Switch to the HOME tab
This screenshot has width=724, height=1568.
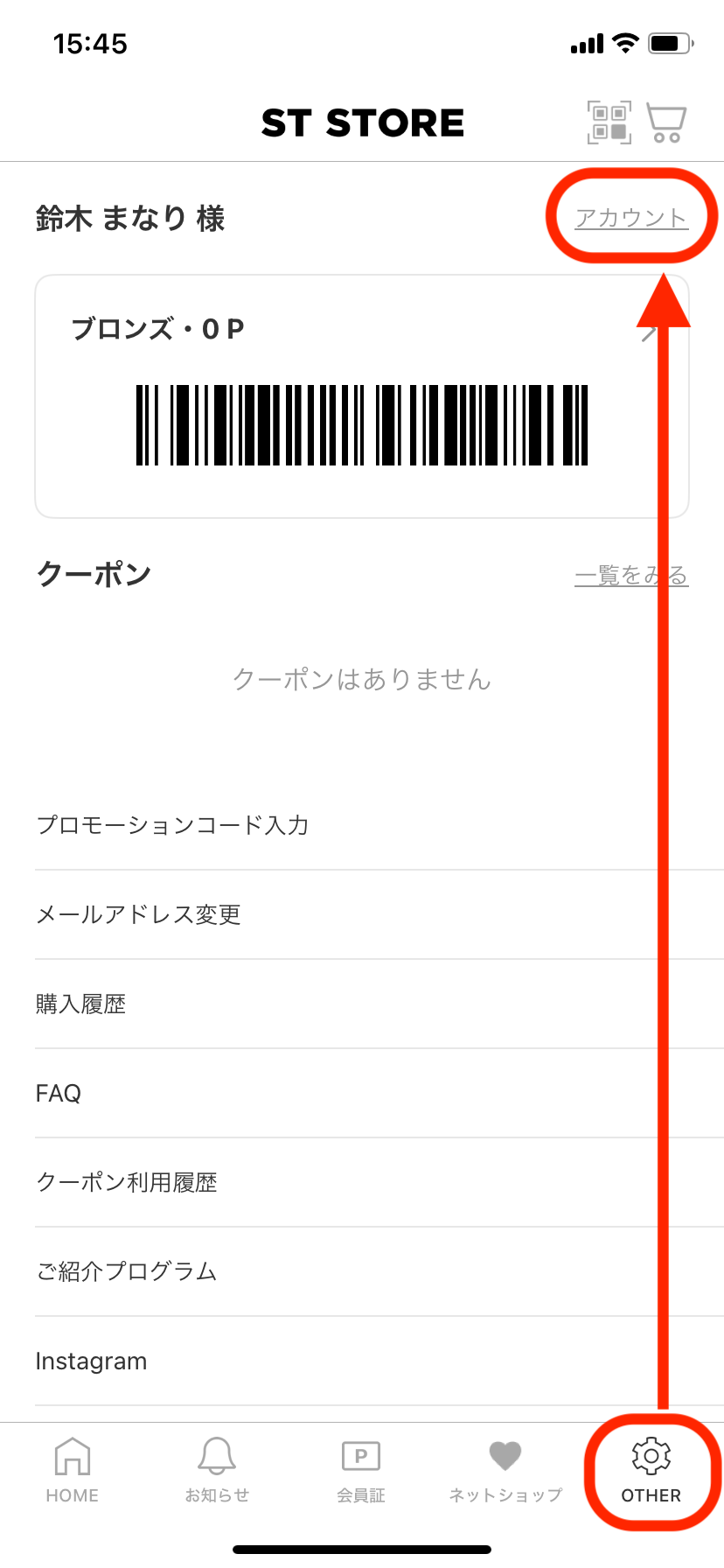pyautogui.click(x=72, y=1470)
